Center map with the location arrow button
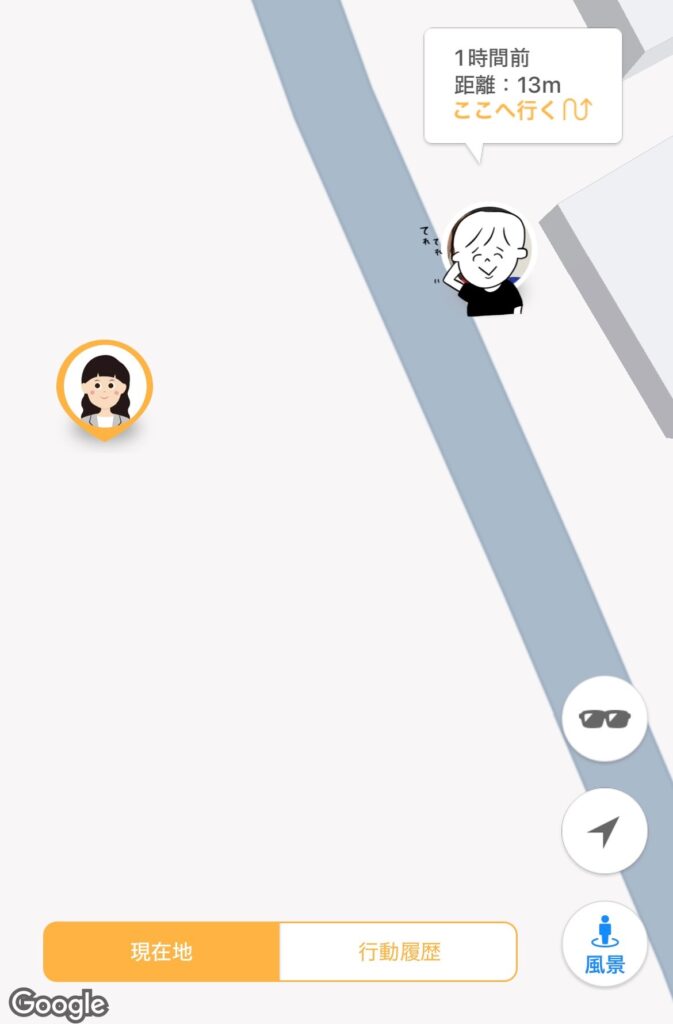This screenshot has height=1024, width=673. pyautogui.click(x=604, y=831)
